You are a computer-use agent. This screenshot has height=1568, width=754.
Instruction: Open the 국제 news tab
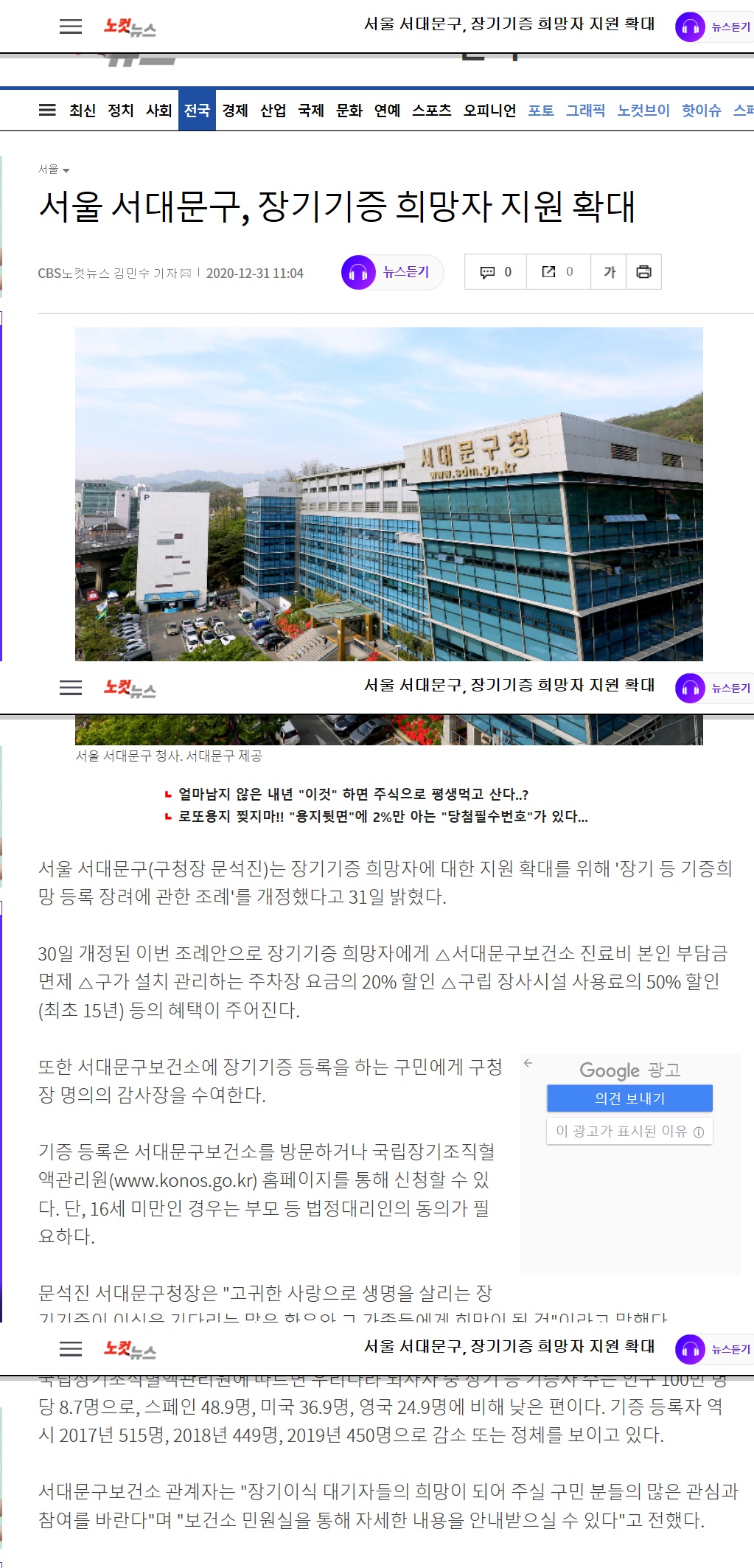pos(311,111)
